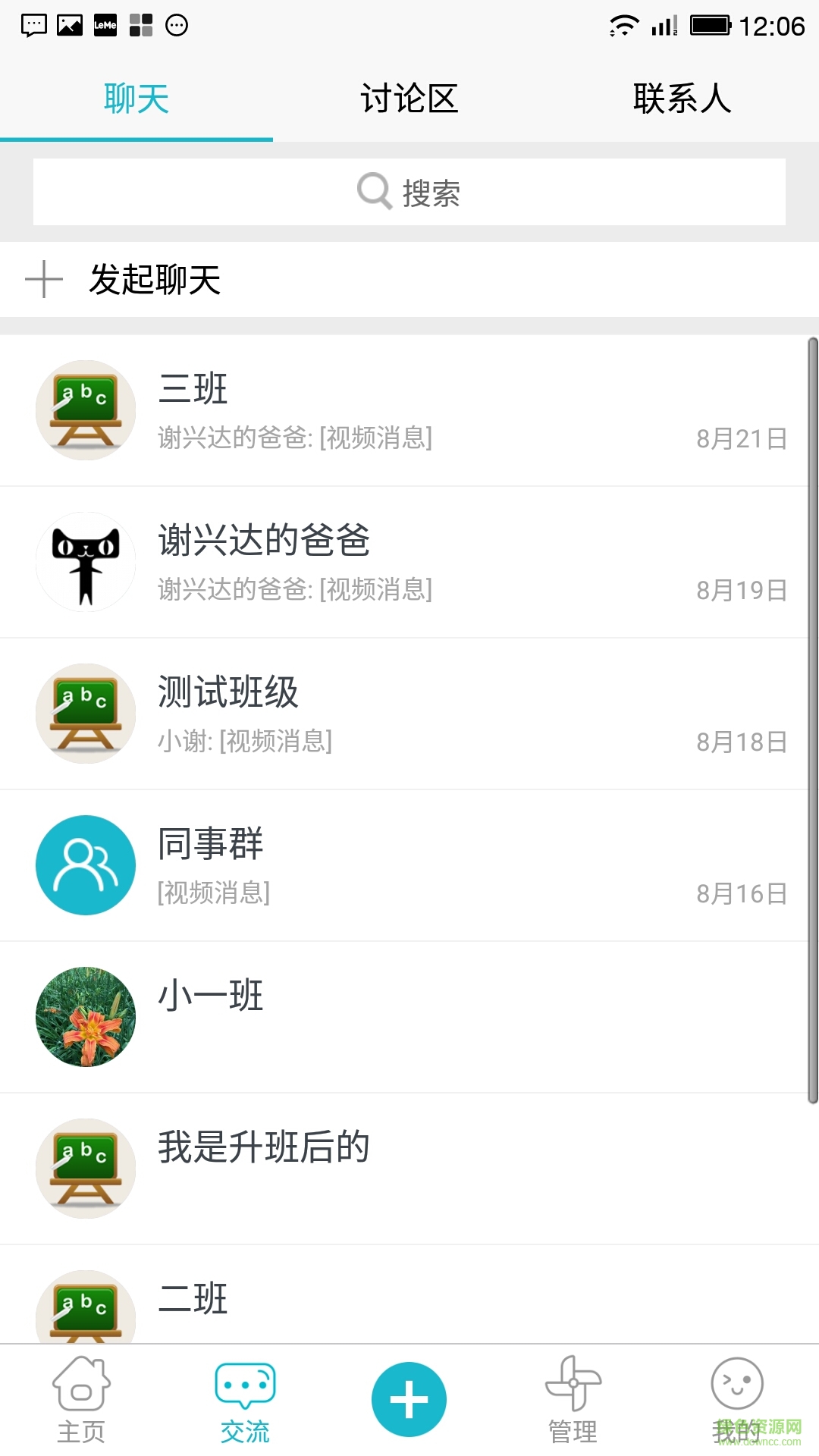Open the 小一班 conversation

[409, 1016]
